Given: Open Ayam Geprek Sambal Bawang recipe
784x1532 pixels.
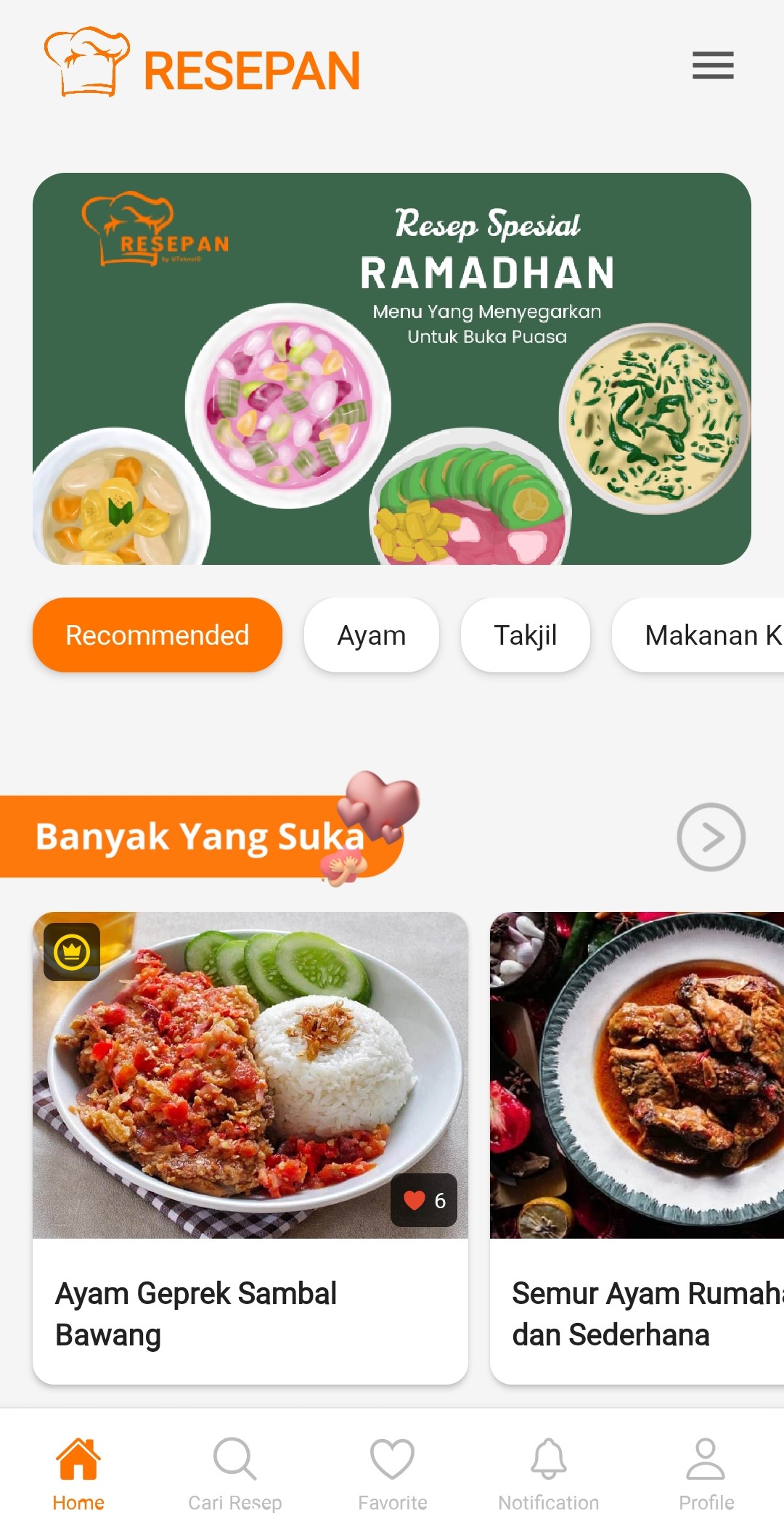Looking at the screenshot, I should [250, 1147].
